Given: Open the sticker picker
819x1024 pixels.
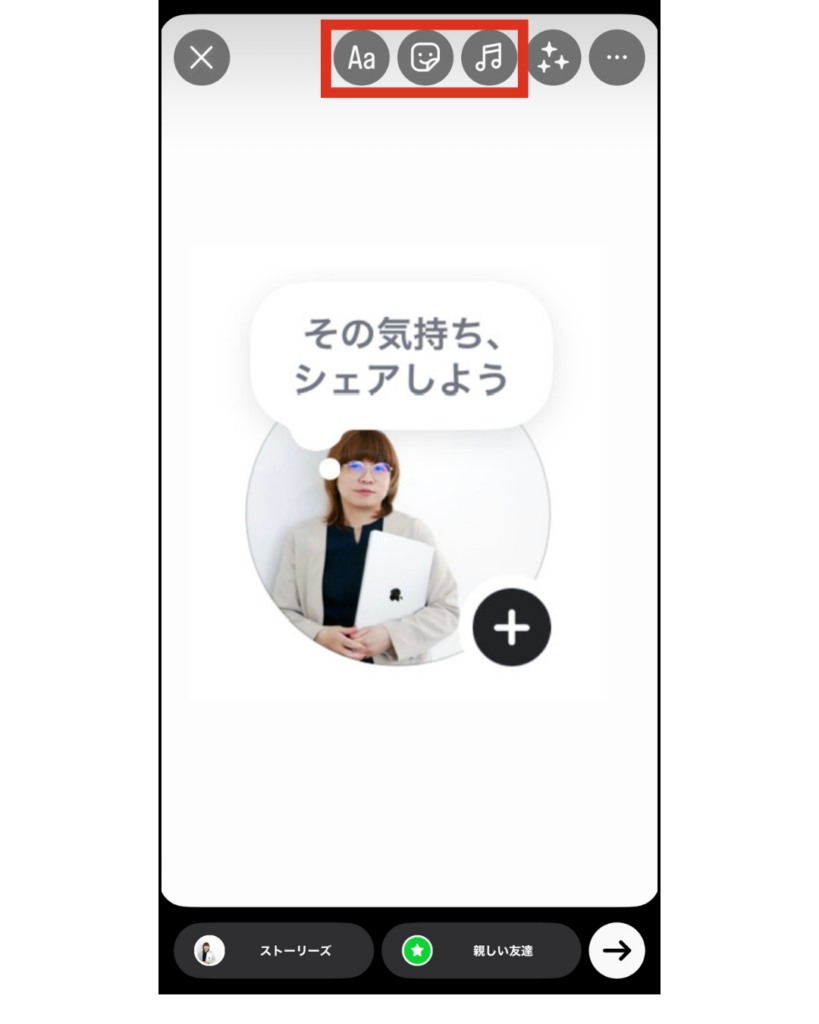Looking at the screenshot, I should 425,58.
